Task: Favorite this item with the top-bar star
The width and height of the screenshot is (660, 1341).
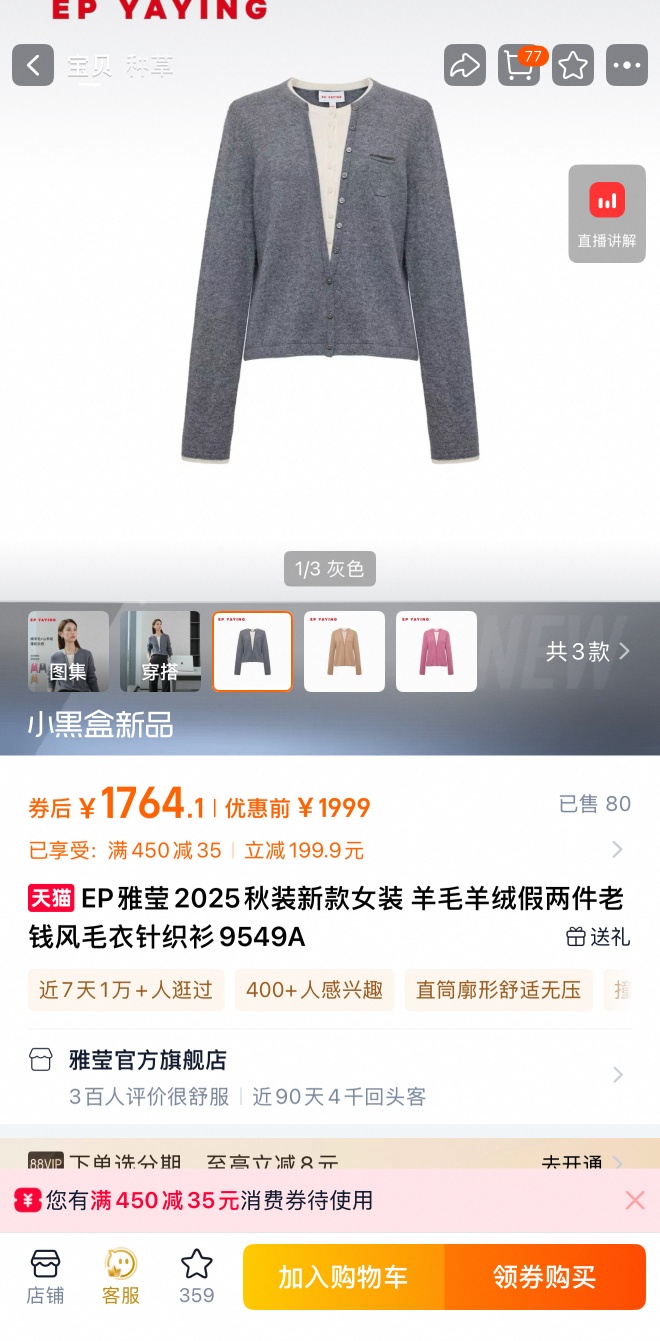Action: click(573, 66)
